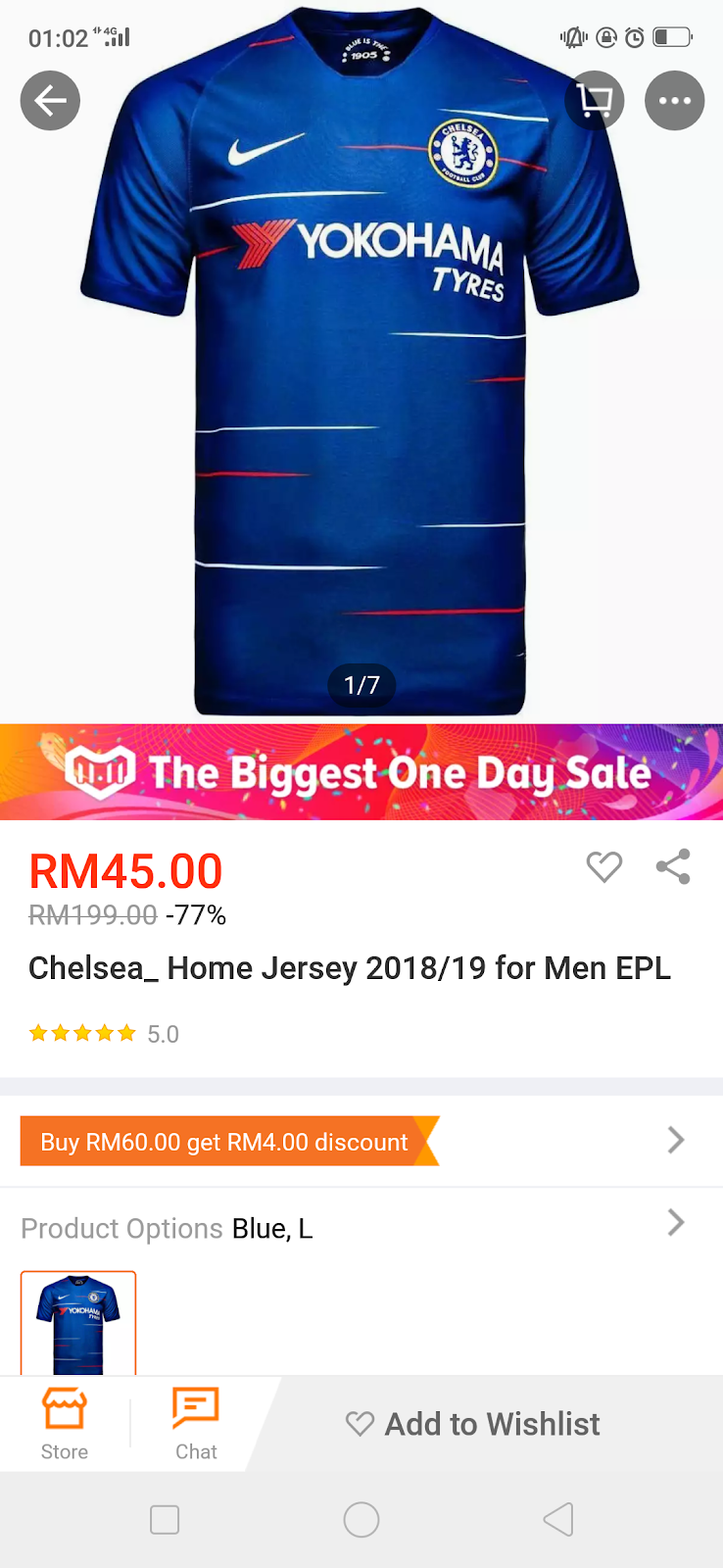Open the shopping cart
This screenshot has height=1568, width=723.
[x=595, y=100]
